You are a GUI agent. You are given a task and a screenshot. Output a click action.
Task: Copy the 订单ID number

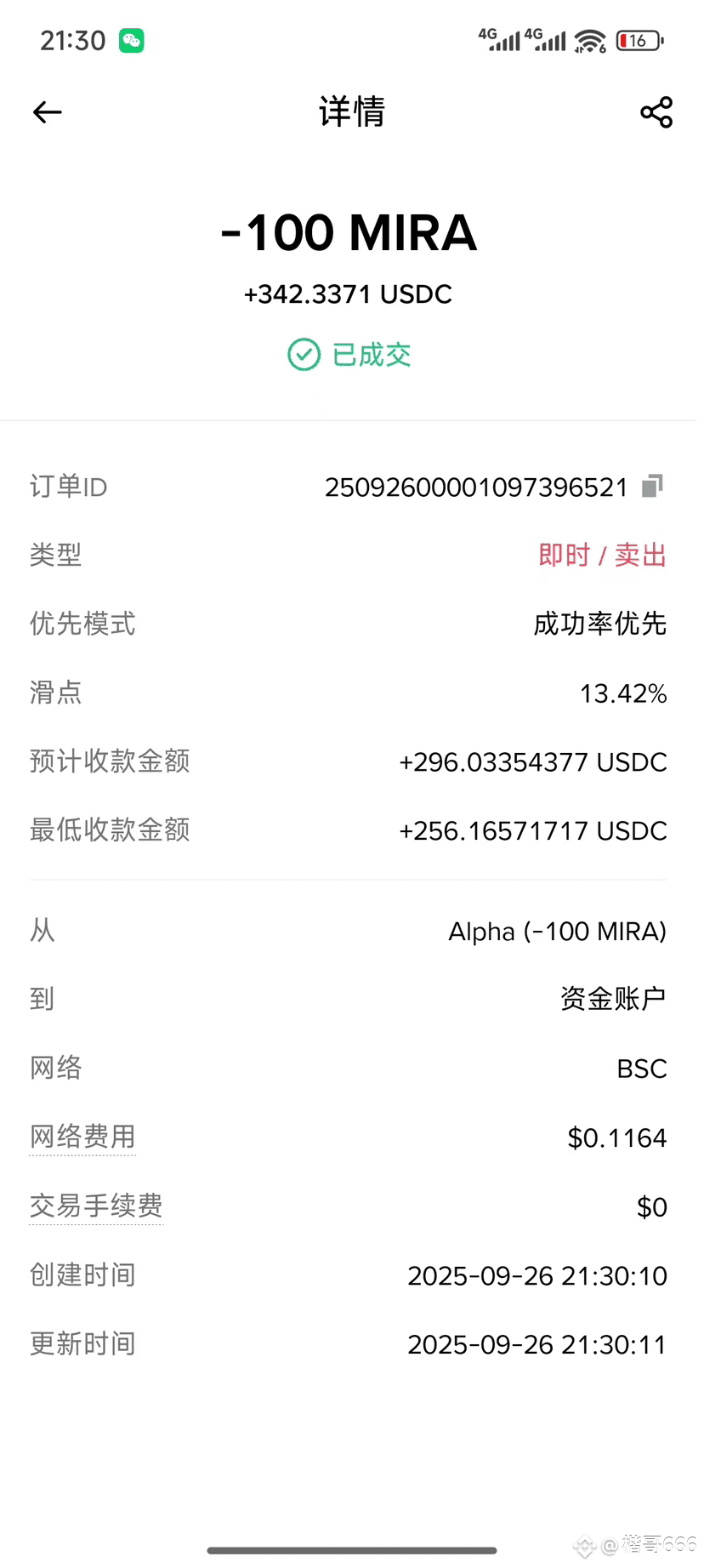tap(652, 486)
